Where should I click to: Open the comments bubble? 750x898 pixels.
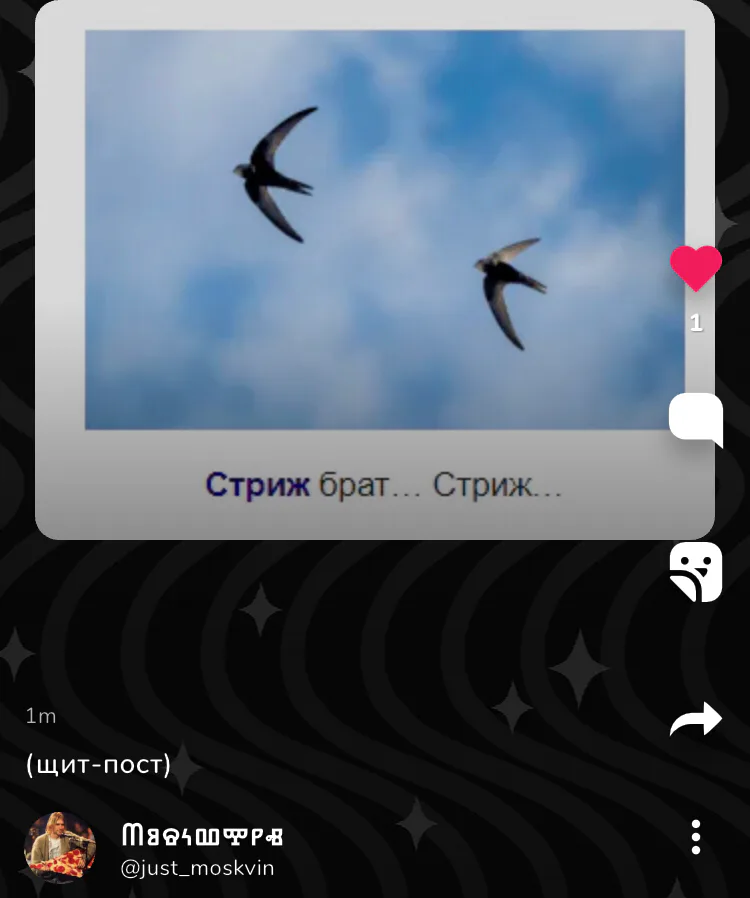pyautogui.click(x=696, y=419)
